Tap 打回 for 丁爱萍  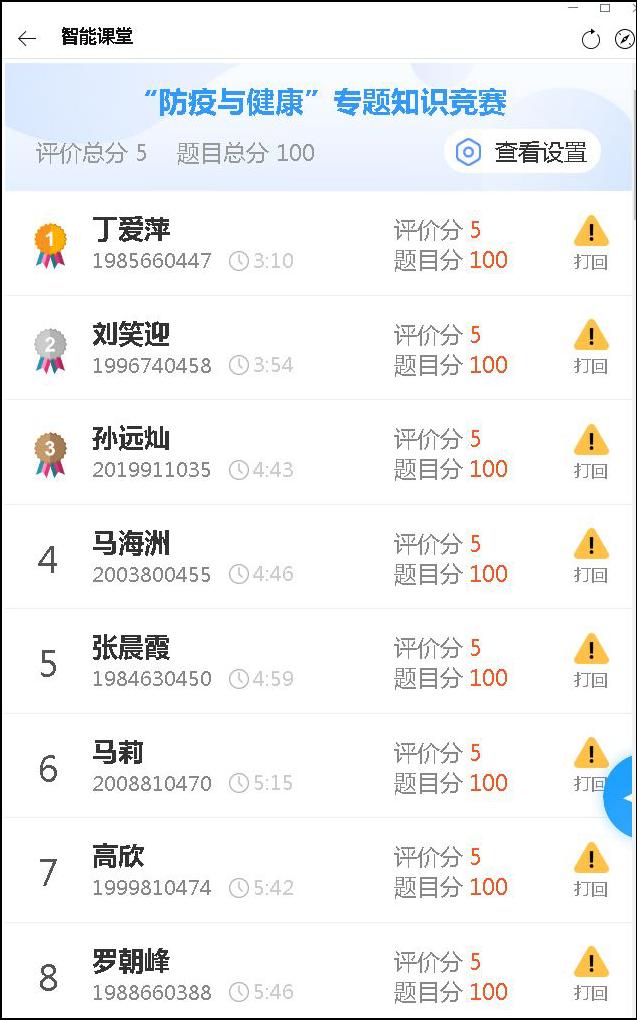pos(591,243)
